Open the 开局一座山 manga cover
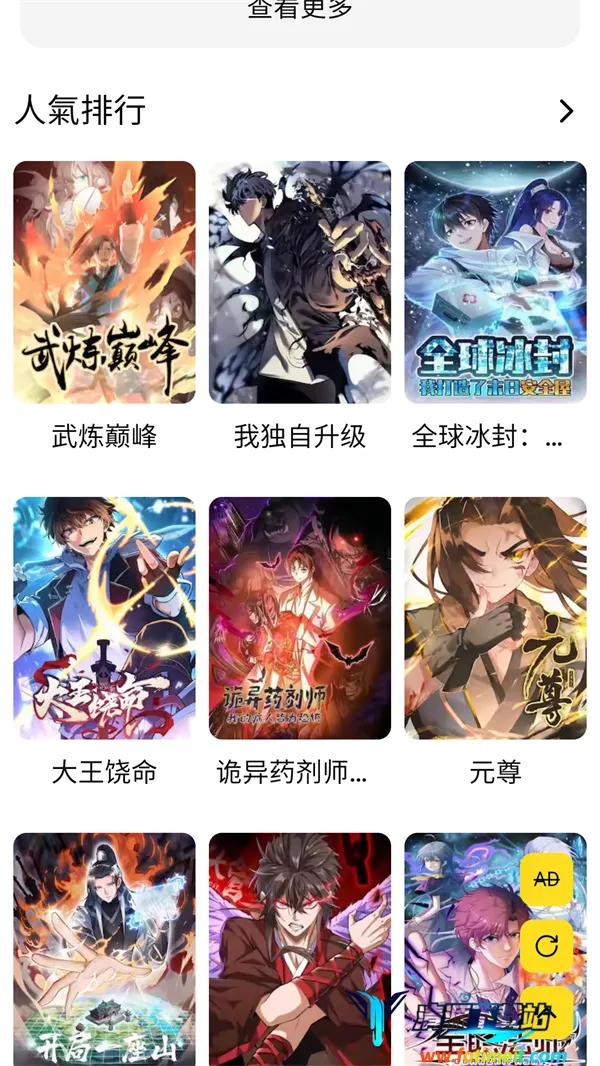Viewport: 600px width, 1066px height. coord(104,948)
